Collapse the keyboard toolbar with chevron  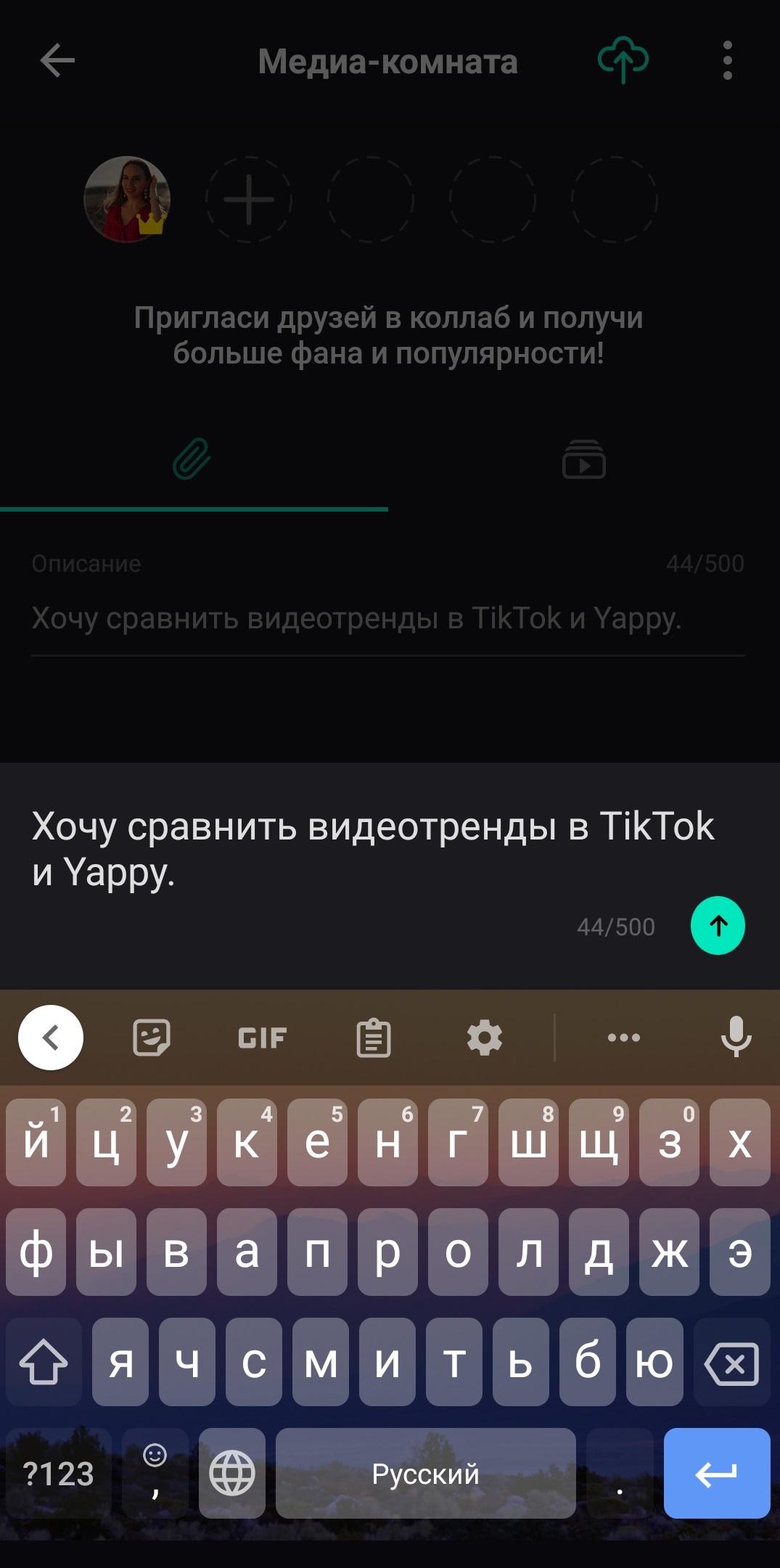click(50, 1037)
